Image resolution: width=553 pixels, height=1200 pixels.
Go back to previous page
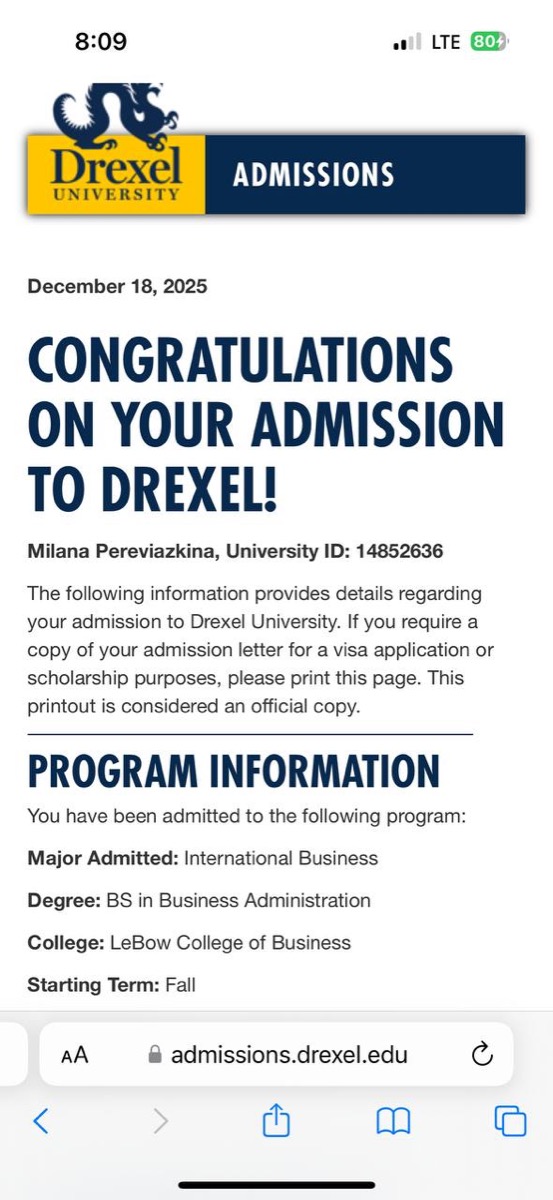click(41, 1121)
